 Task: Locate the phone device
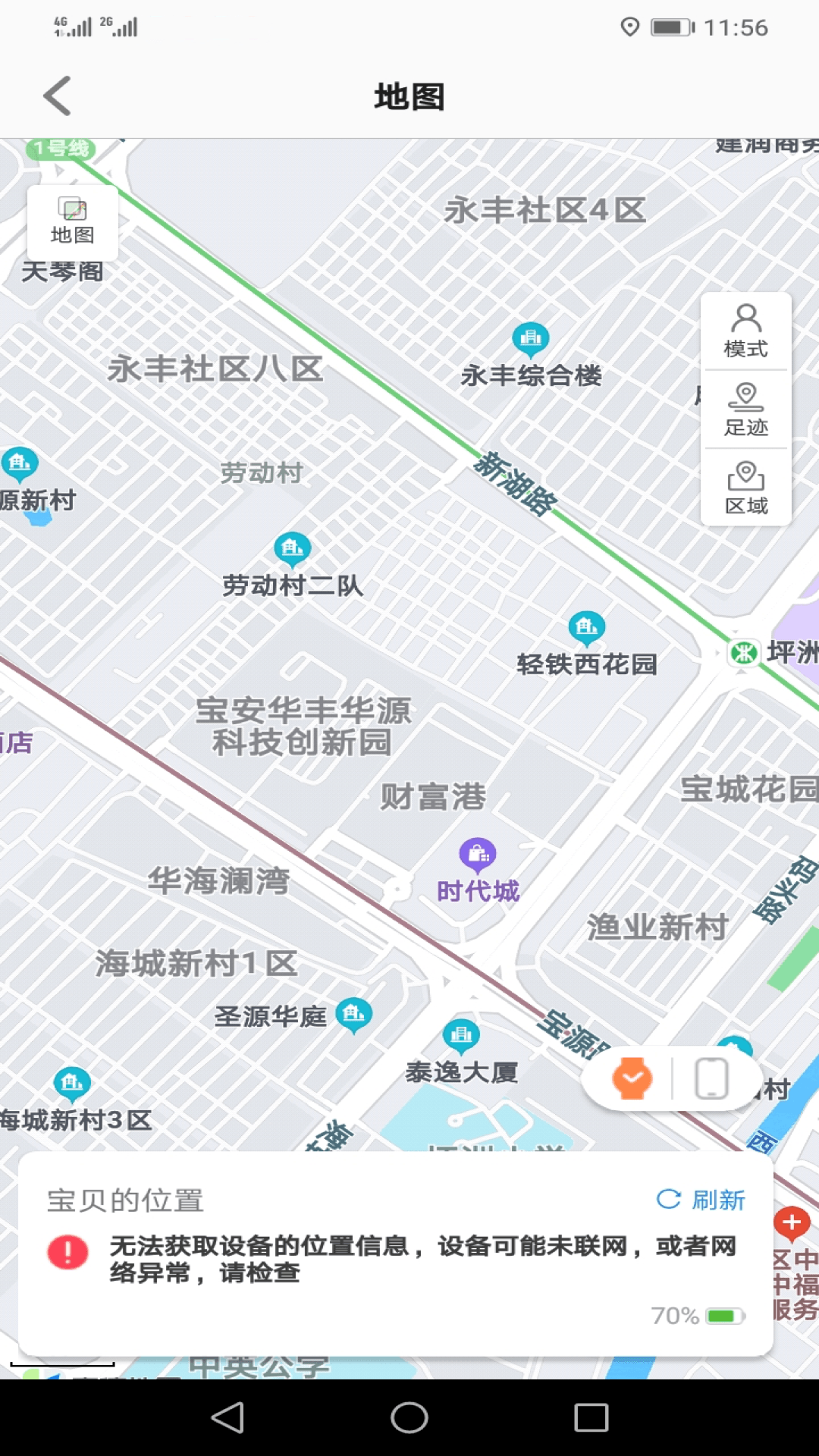pyautogui.click(x=711, y=1078)
